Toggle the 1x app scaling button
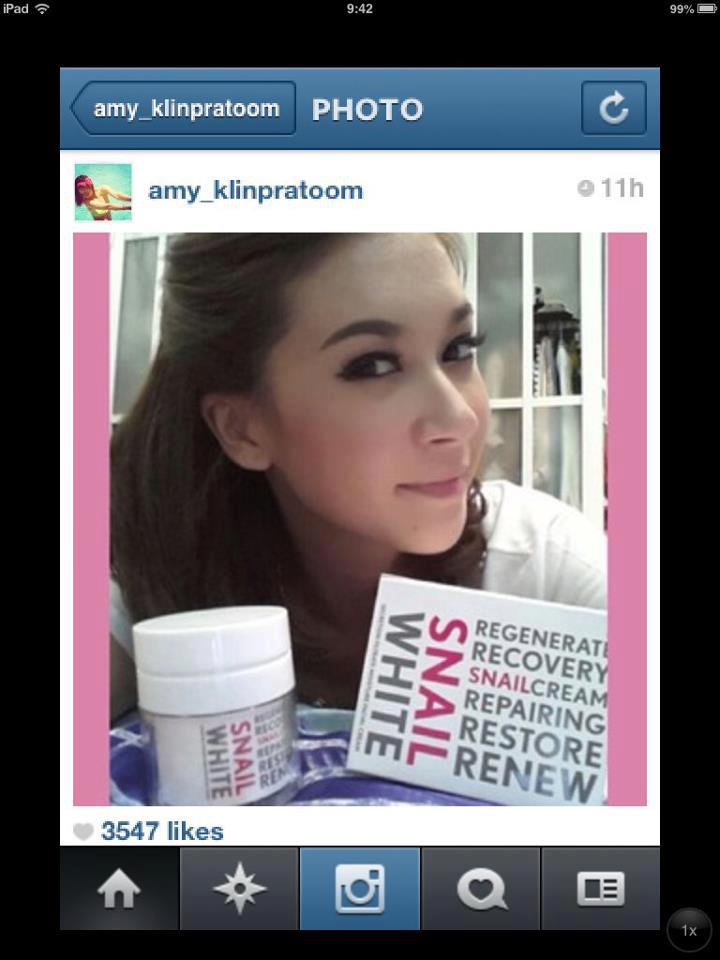 689,930
